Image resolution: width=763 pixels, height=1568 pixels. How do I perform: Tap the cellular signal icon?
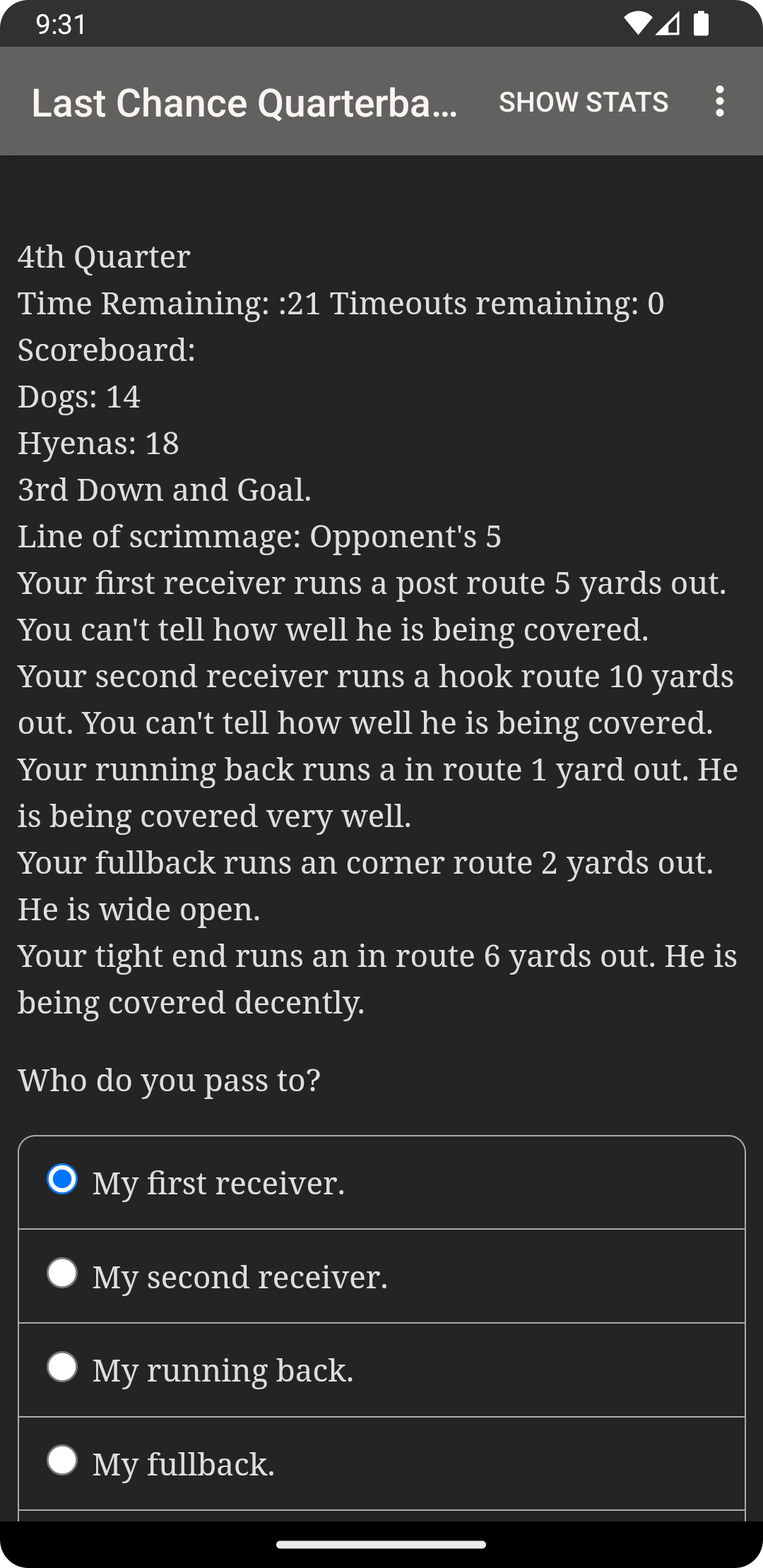pos(668,23)
